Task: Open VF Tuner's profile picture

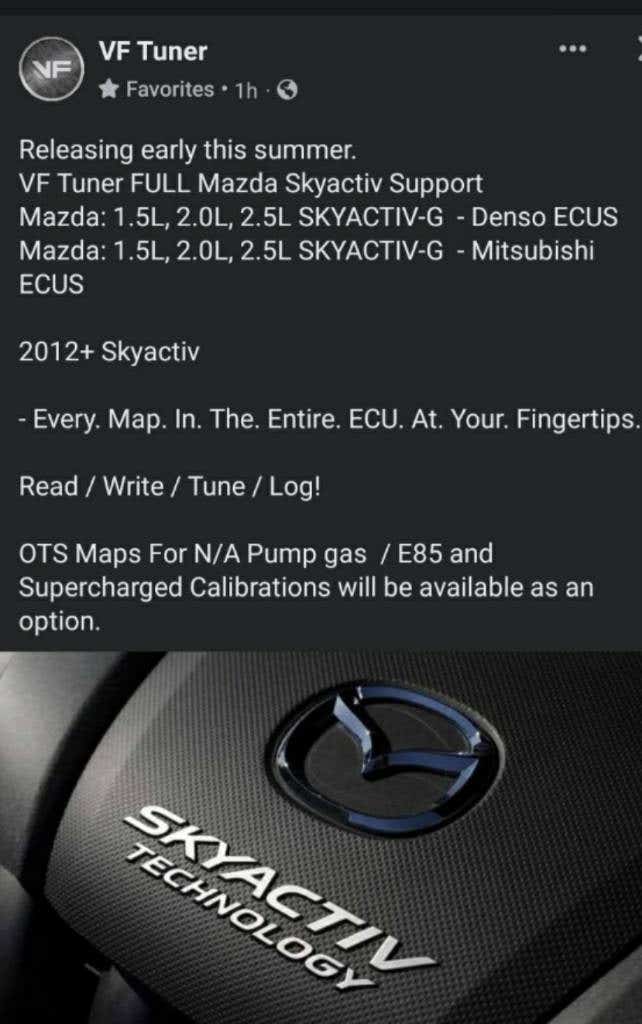Action: point(50,68)
